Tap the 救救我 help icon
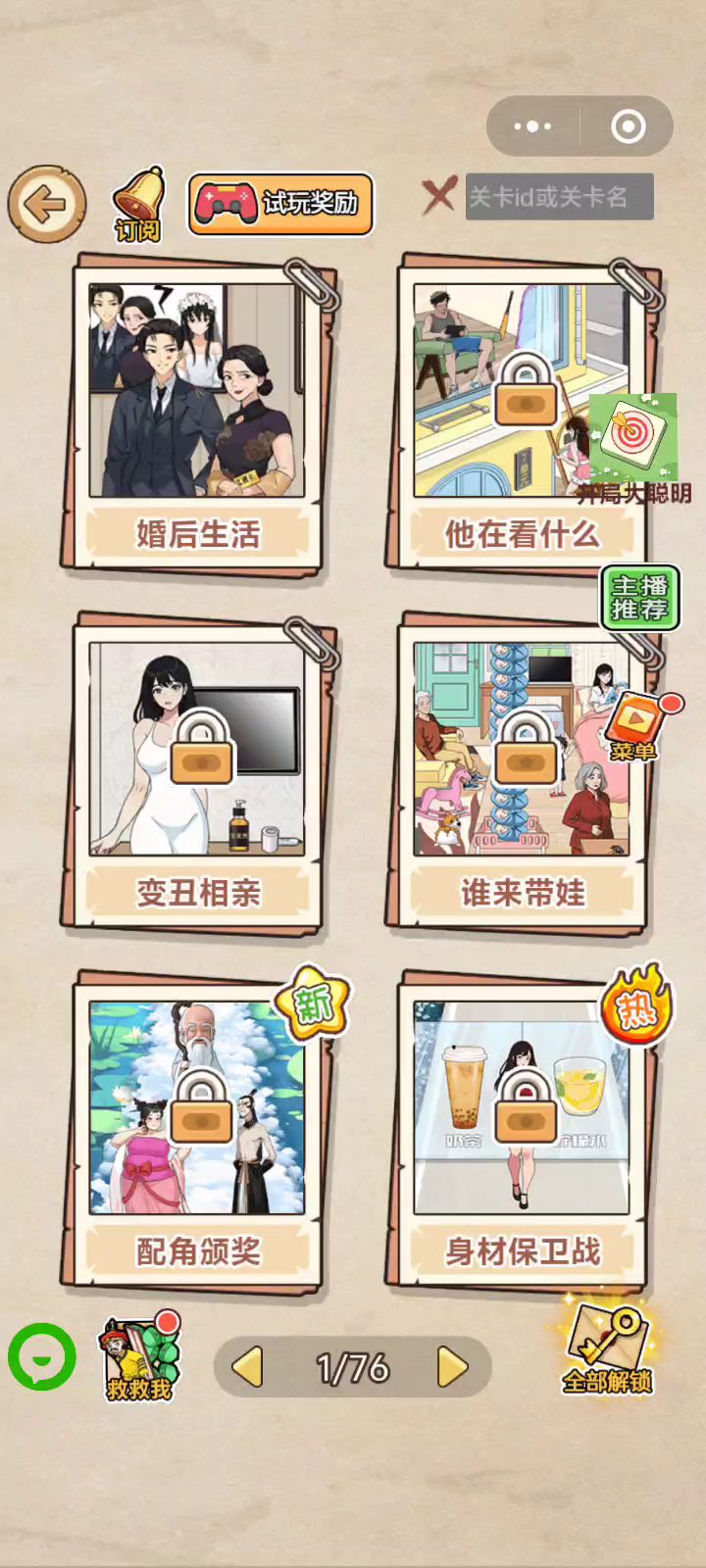The height and width of the screenshot is (1568, 706). 139,1360
